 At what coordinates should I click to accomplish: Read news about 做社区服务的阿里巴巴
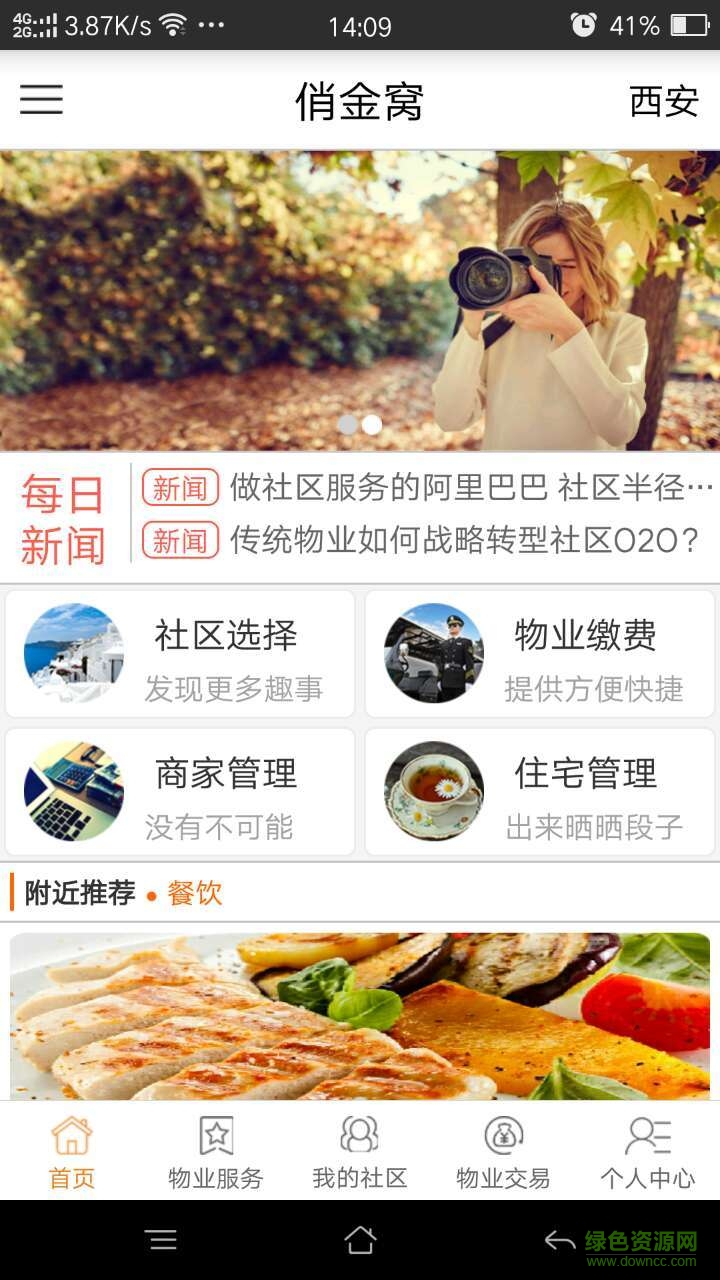pos(470,488)
